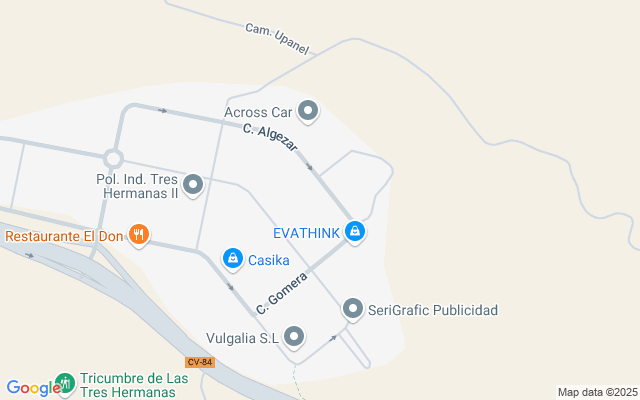Tap the Restaurante El Don marker
The height and width of the screenshot is (400, 640).
coord(139,236)
